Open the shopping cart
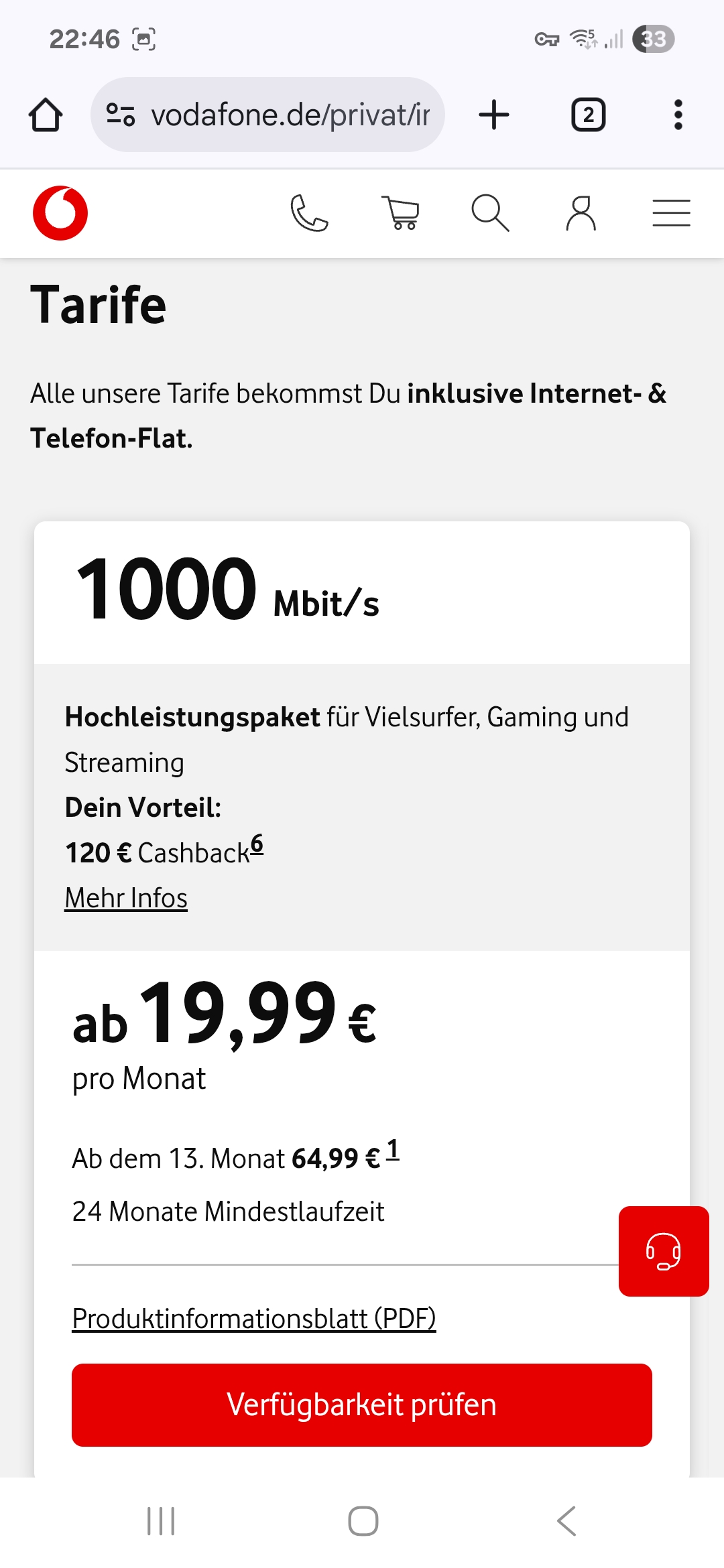 pos(400,213)
